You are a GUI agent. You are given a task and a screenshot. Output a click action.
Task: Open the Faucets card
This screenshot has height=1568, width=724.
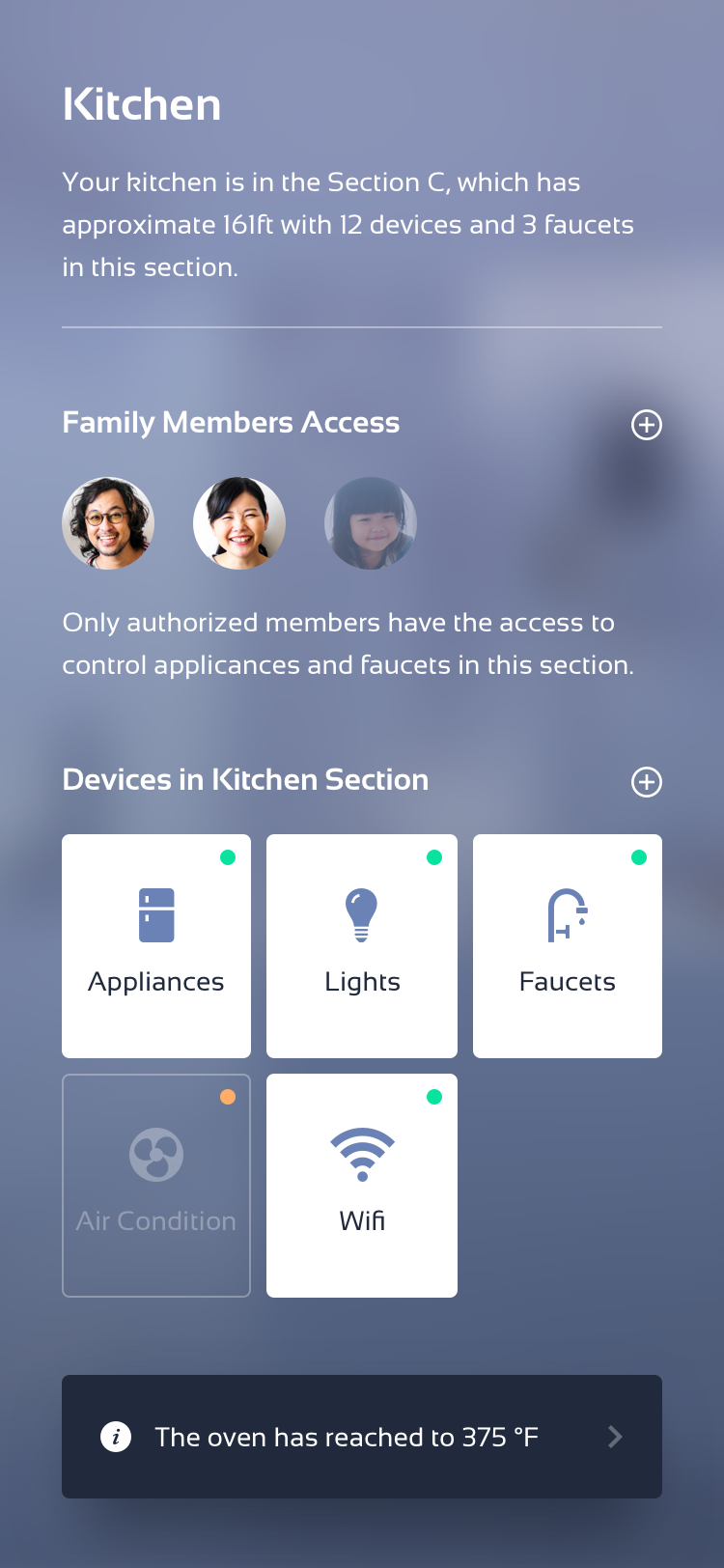[568, 946]
